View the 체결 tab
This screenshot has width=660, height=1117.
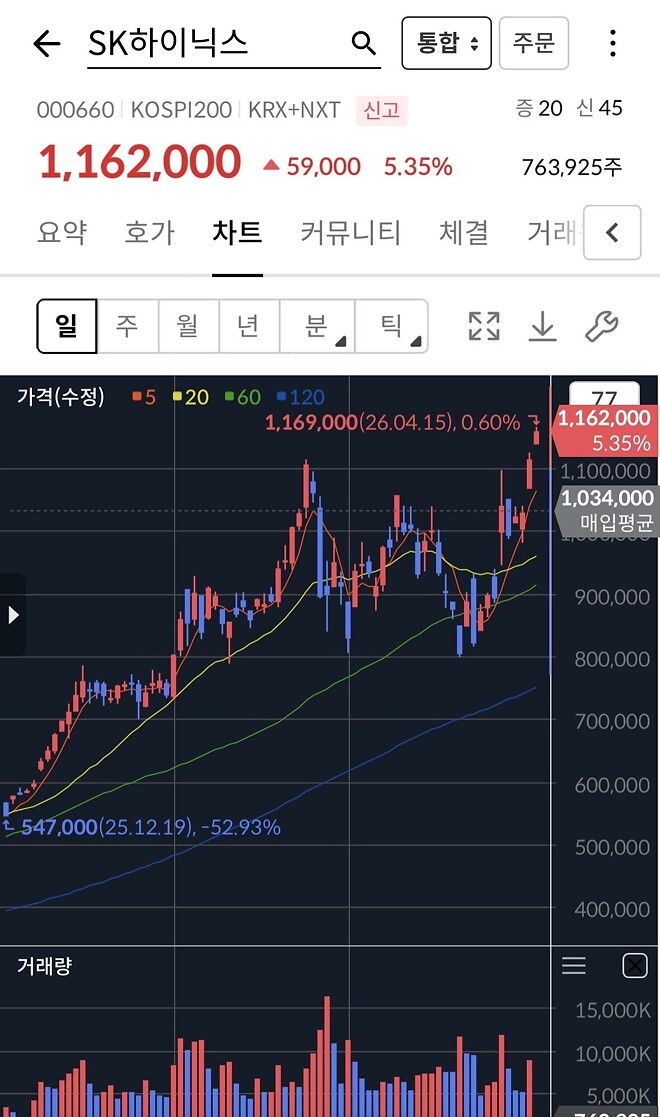point(464,233)
